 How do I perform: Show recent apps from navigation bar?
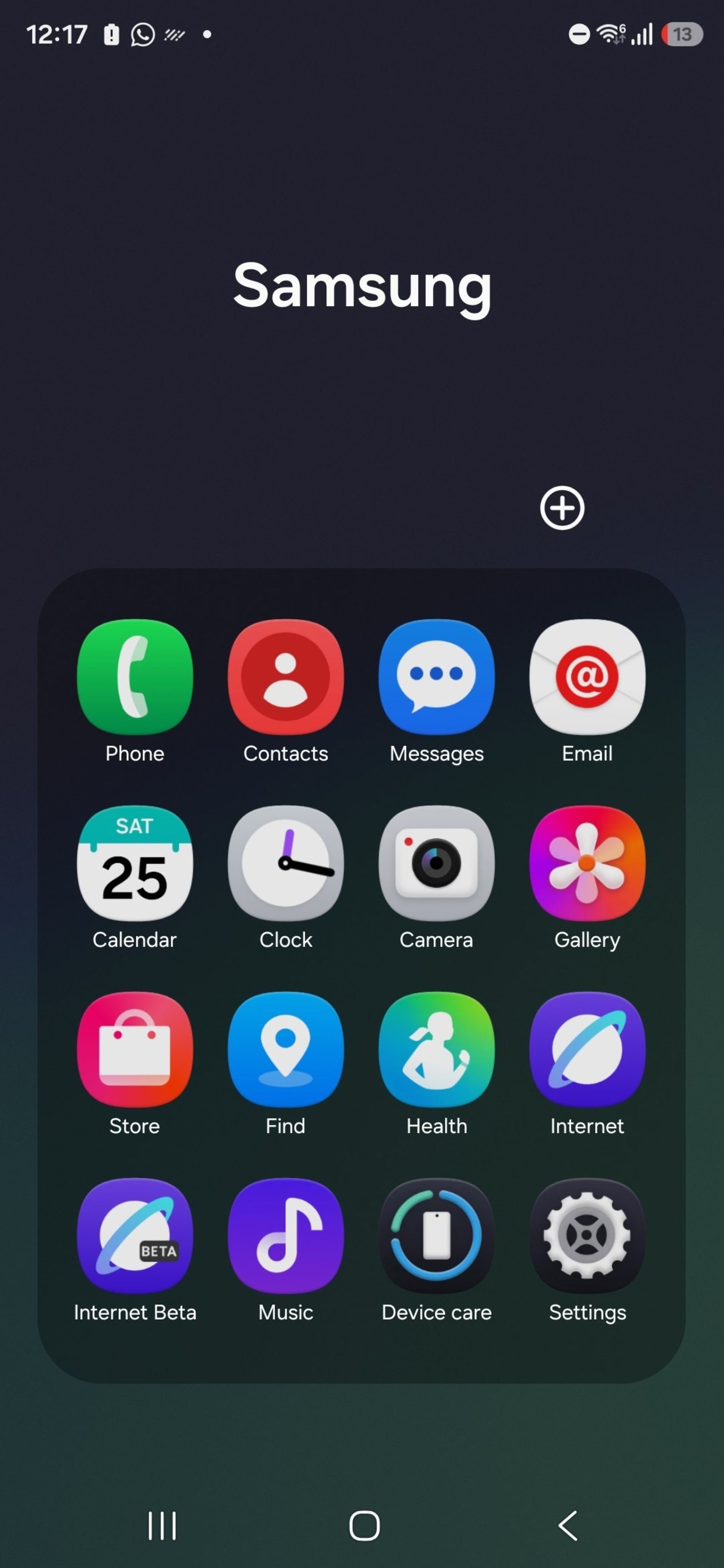tap(162, 1525)
